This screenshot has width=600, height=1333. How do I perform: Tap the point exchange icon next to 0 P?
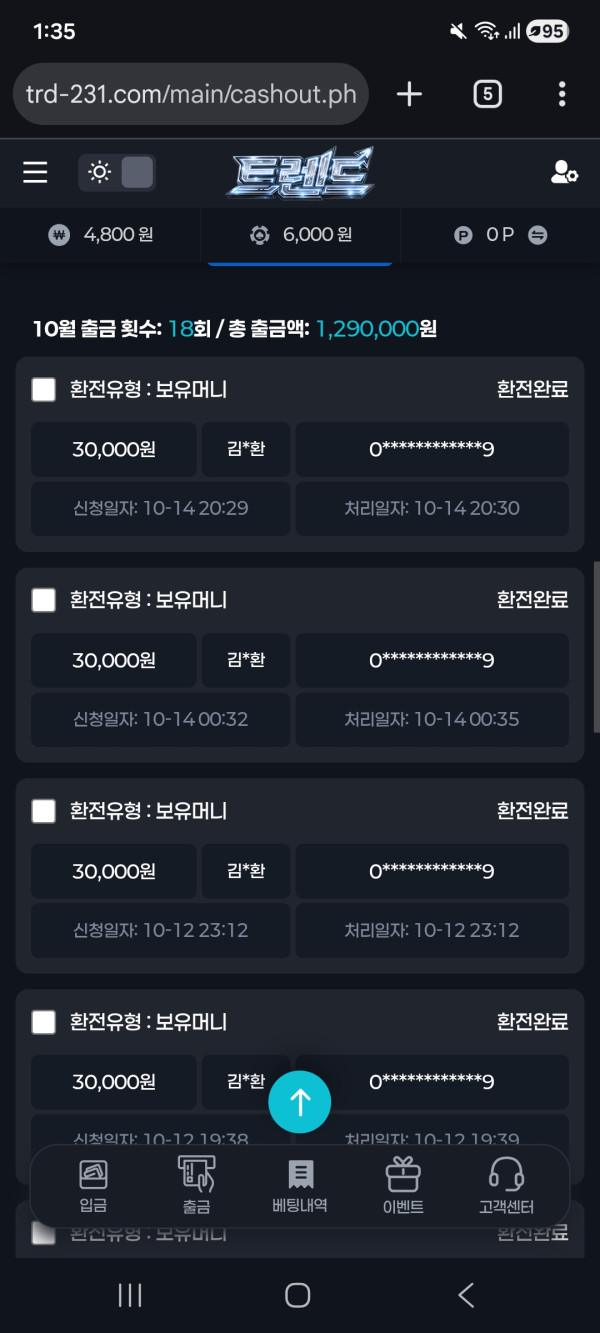(x=538, y=235)
